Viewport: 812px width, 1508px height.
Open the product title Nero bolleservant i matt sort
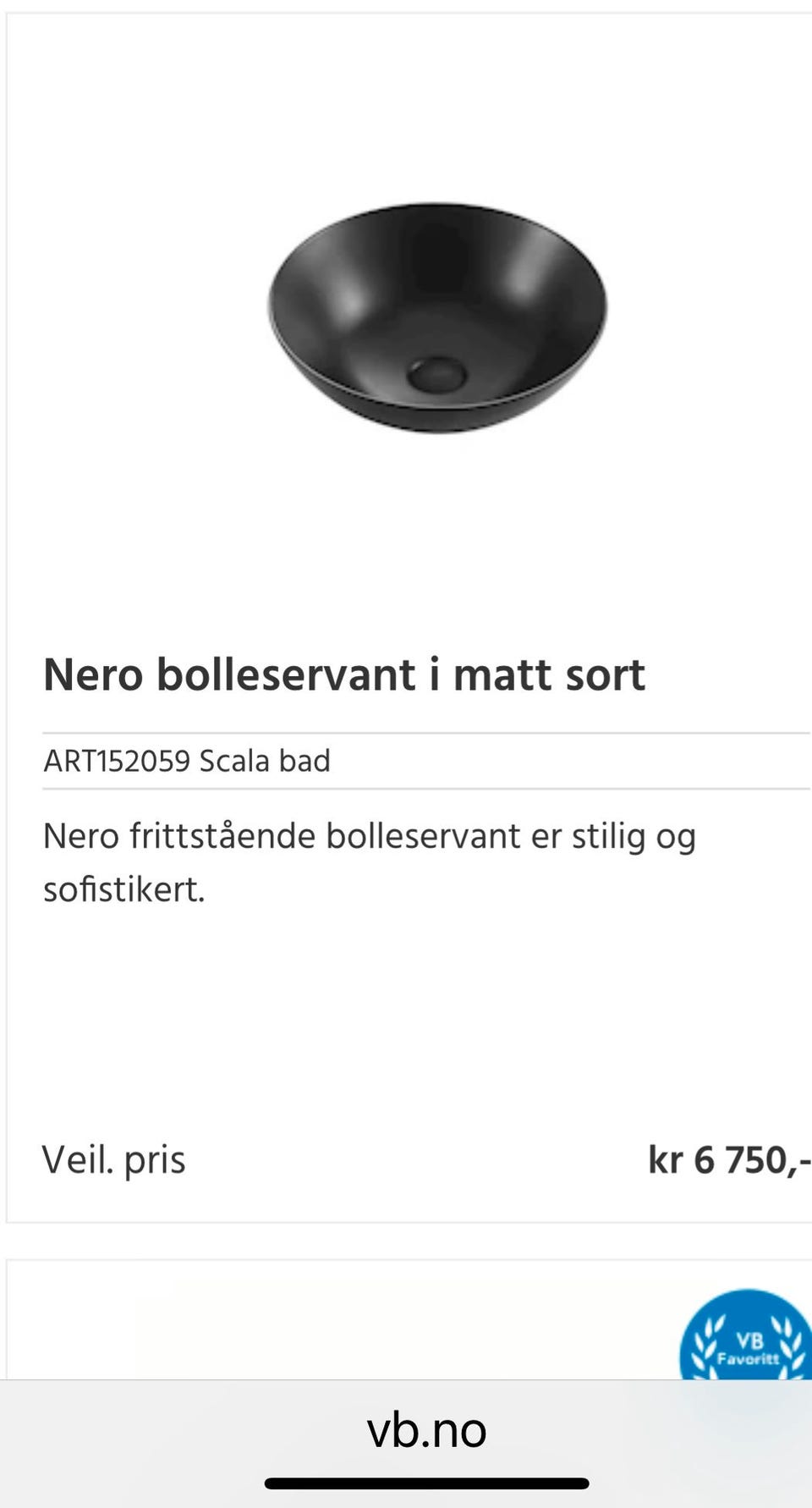click(343, 674)
